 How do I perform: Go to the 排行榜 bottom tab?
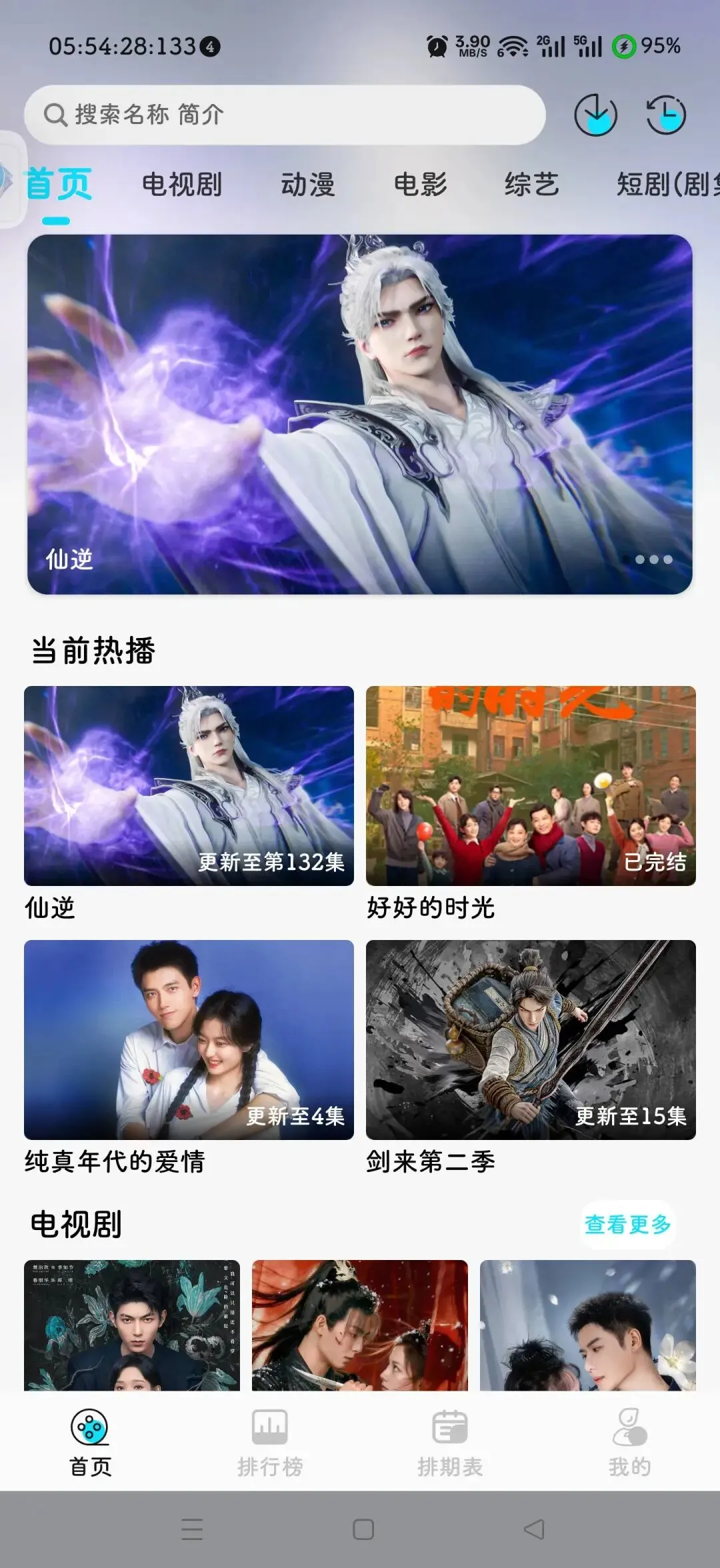(x=270, y=1442)
